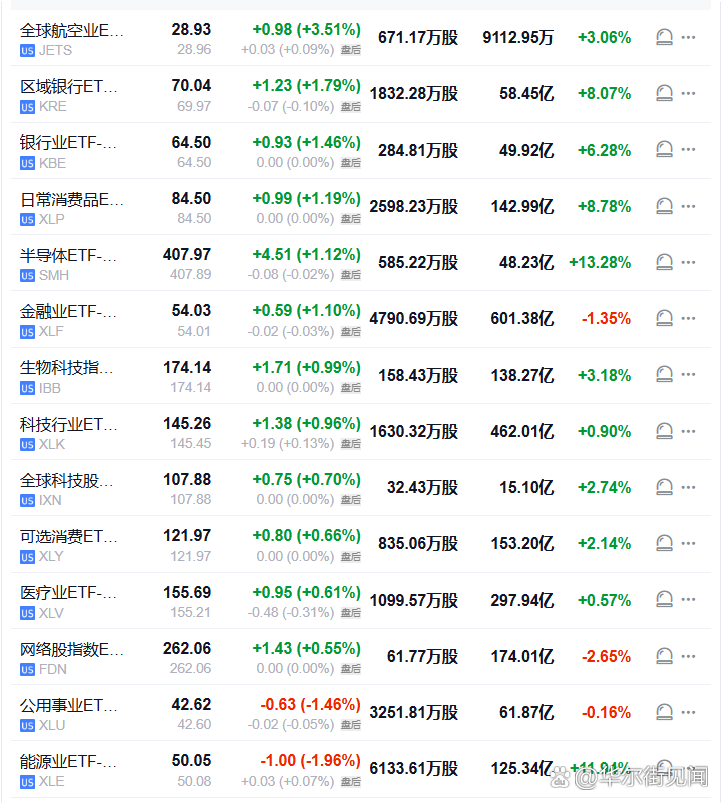
Task: Open the more options menu for KRE
Action: [688, 93]
